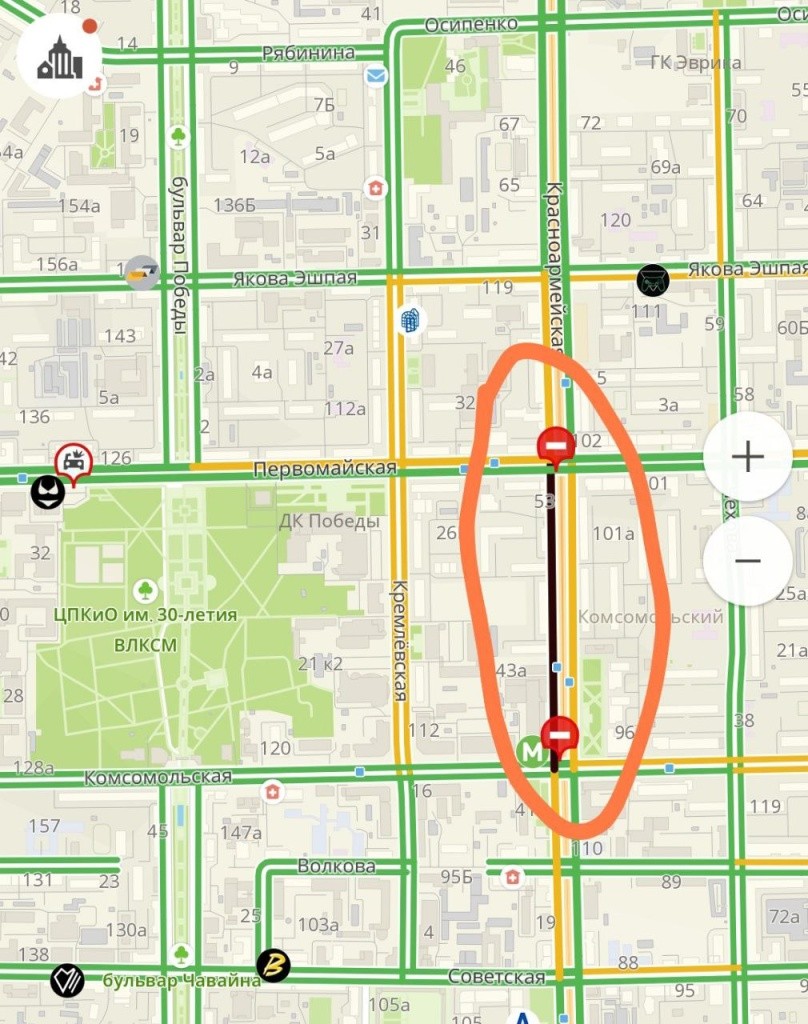808x1024 pixels.
Task: Tap the post office marker near Рябинина
Action: point(376,75)
